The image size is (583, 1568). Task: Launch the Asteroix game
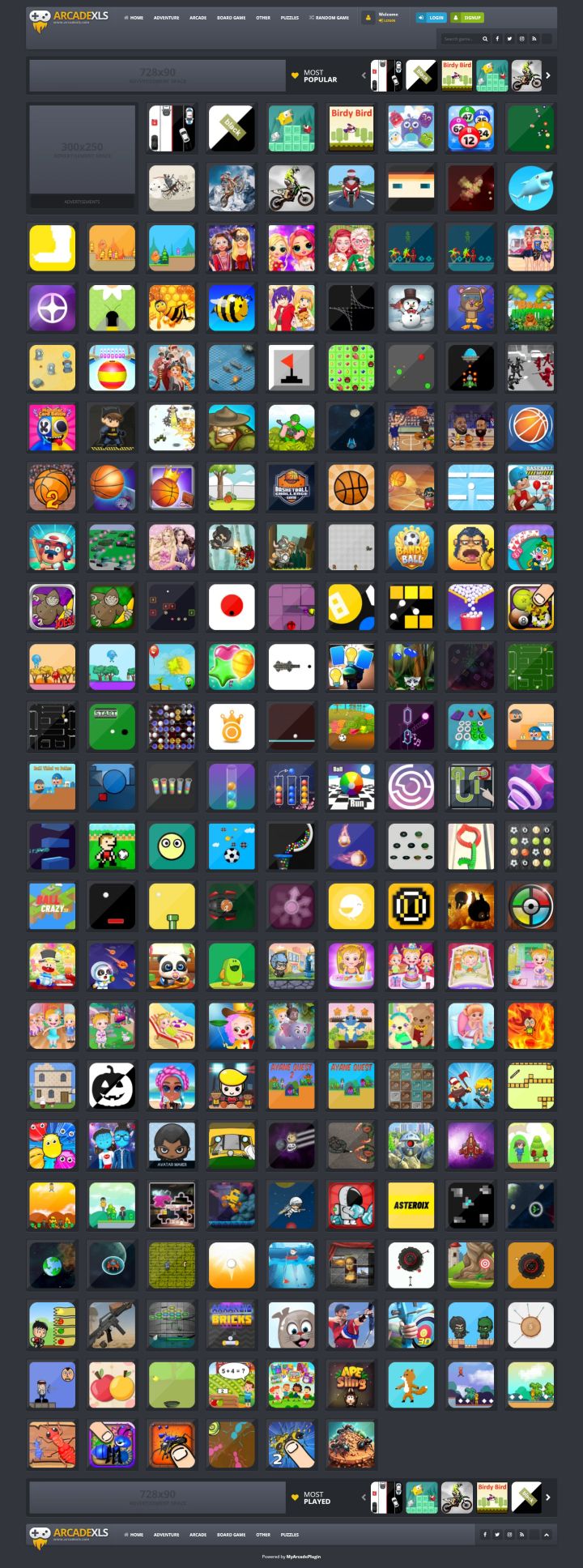411,1205
